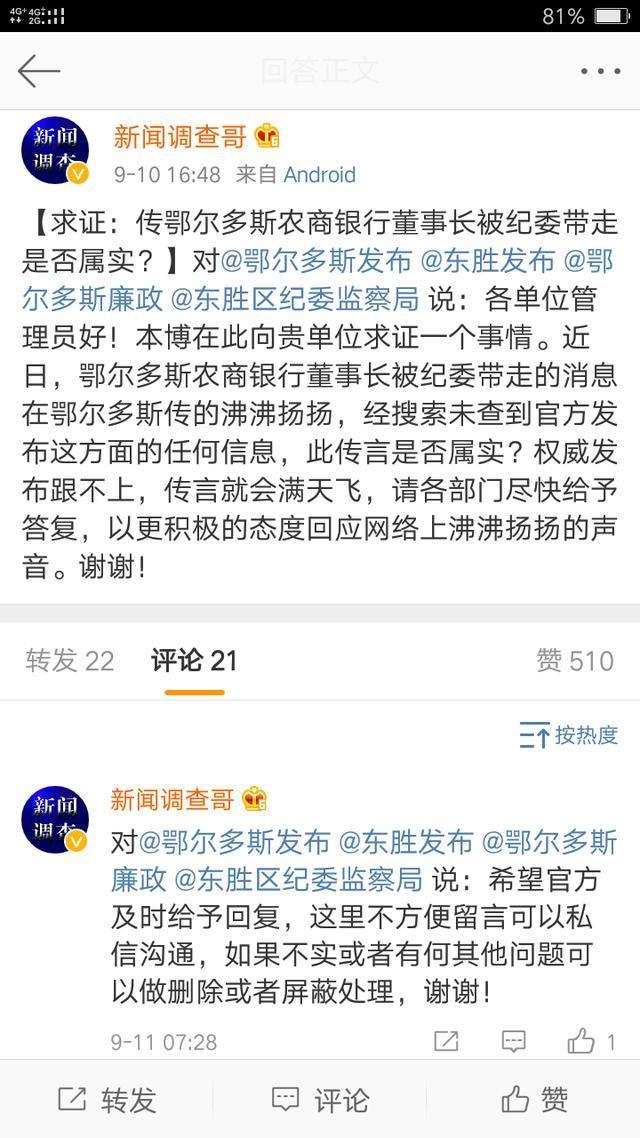
Task: View the 赞 510 likes list
Action: point(574,661)
